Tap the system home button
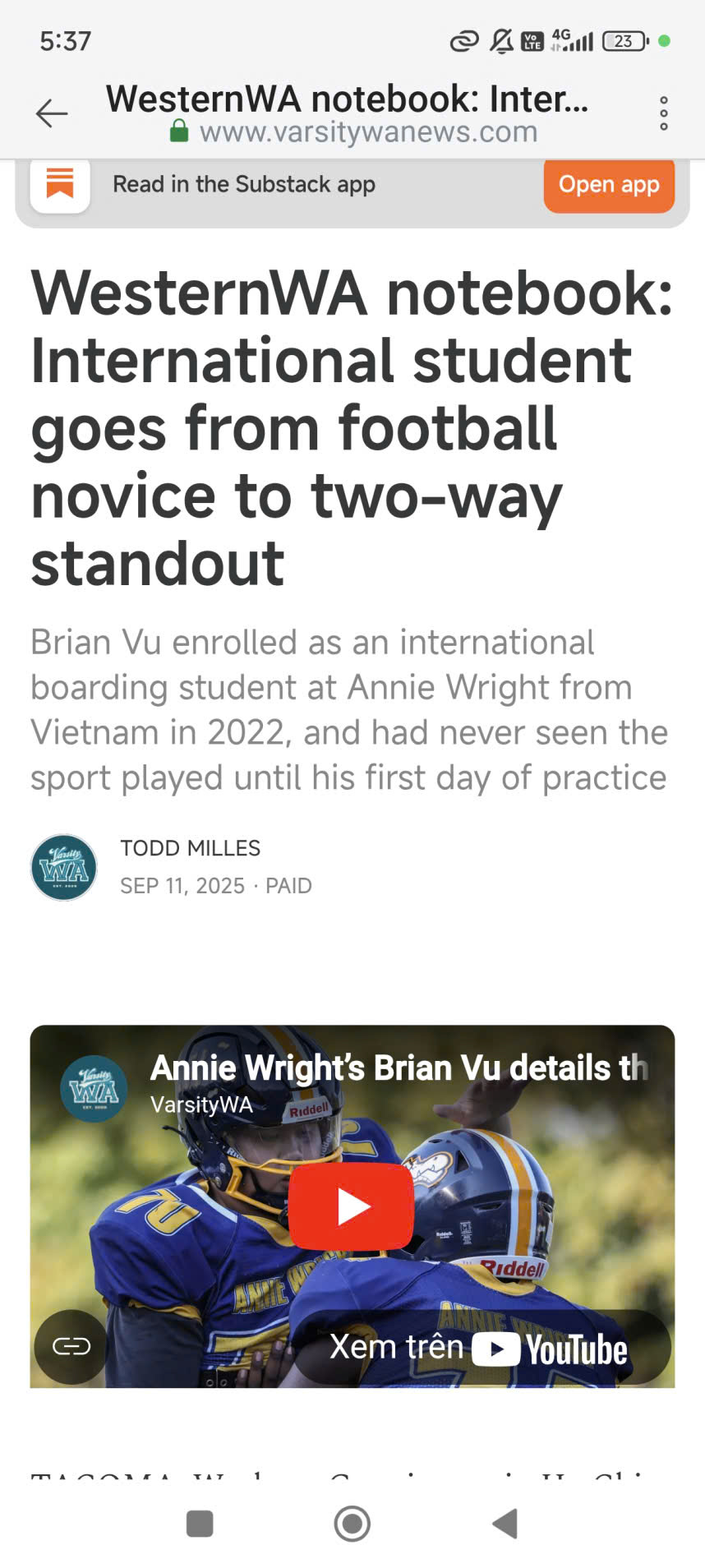Image resolution: width=705 pixels, height=1568 pixels. (x=352, y=1523)
